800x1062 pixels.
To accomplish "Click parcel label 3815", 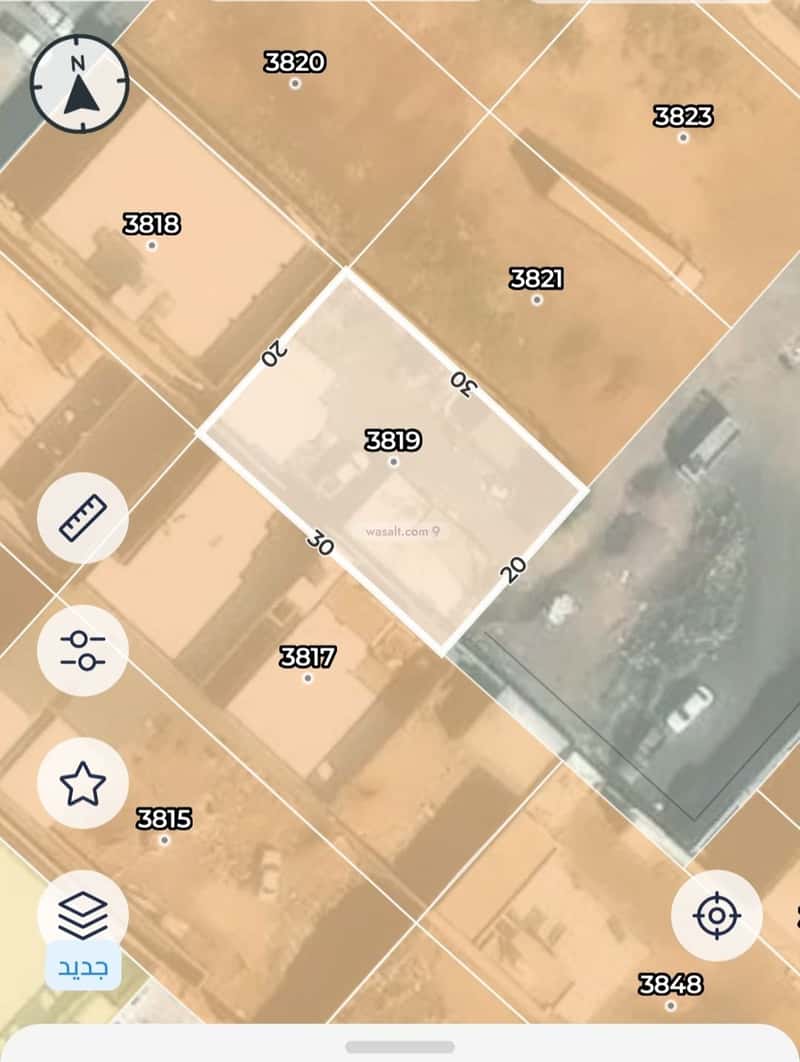I will tap(164, 818).
